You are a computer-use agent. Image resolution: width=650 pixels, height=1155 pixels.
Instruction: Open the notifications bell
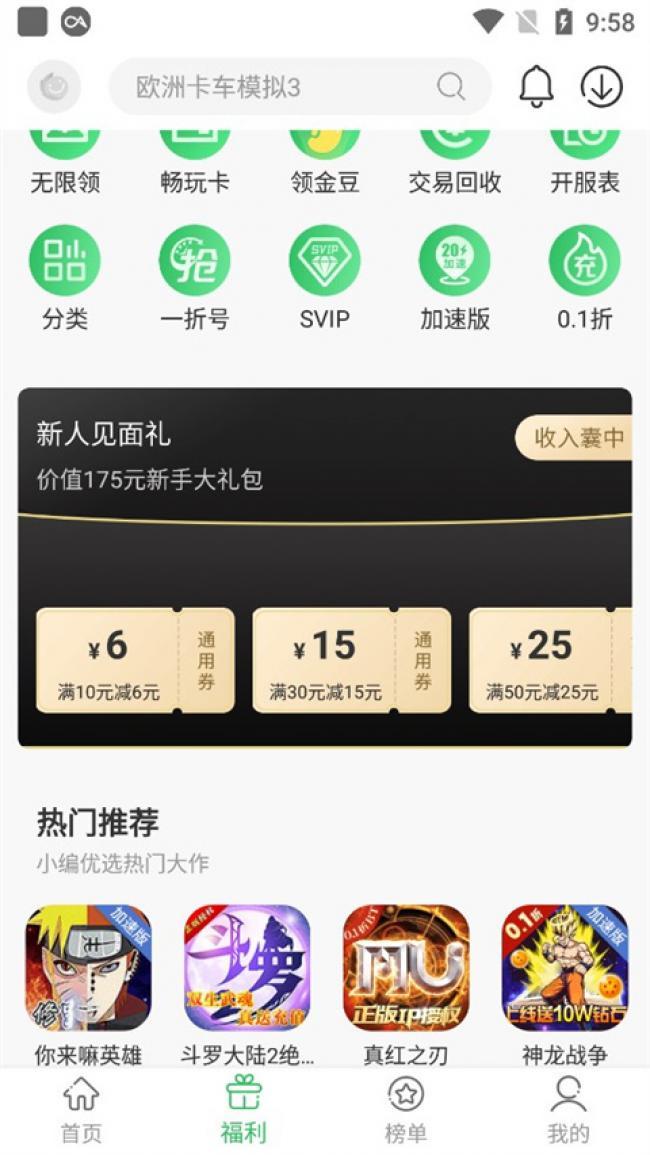[x=536, y=87]
